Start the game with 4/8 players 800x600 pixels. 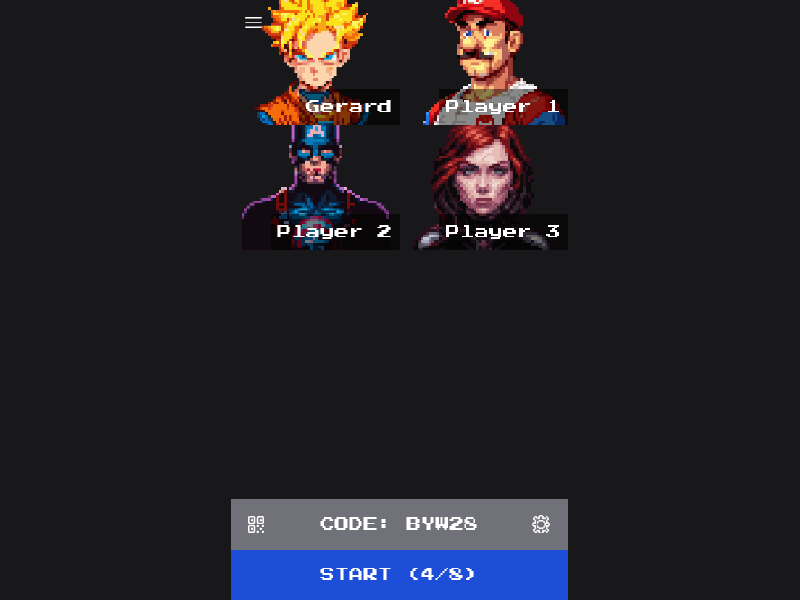click(399, 574)
